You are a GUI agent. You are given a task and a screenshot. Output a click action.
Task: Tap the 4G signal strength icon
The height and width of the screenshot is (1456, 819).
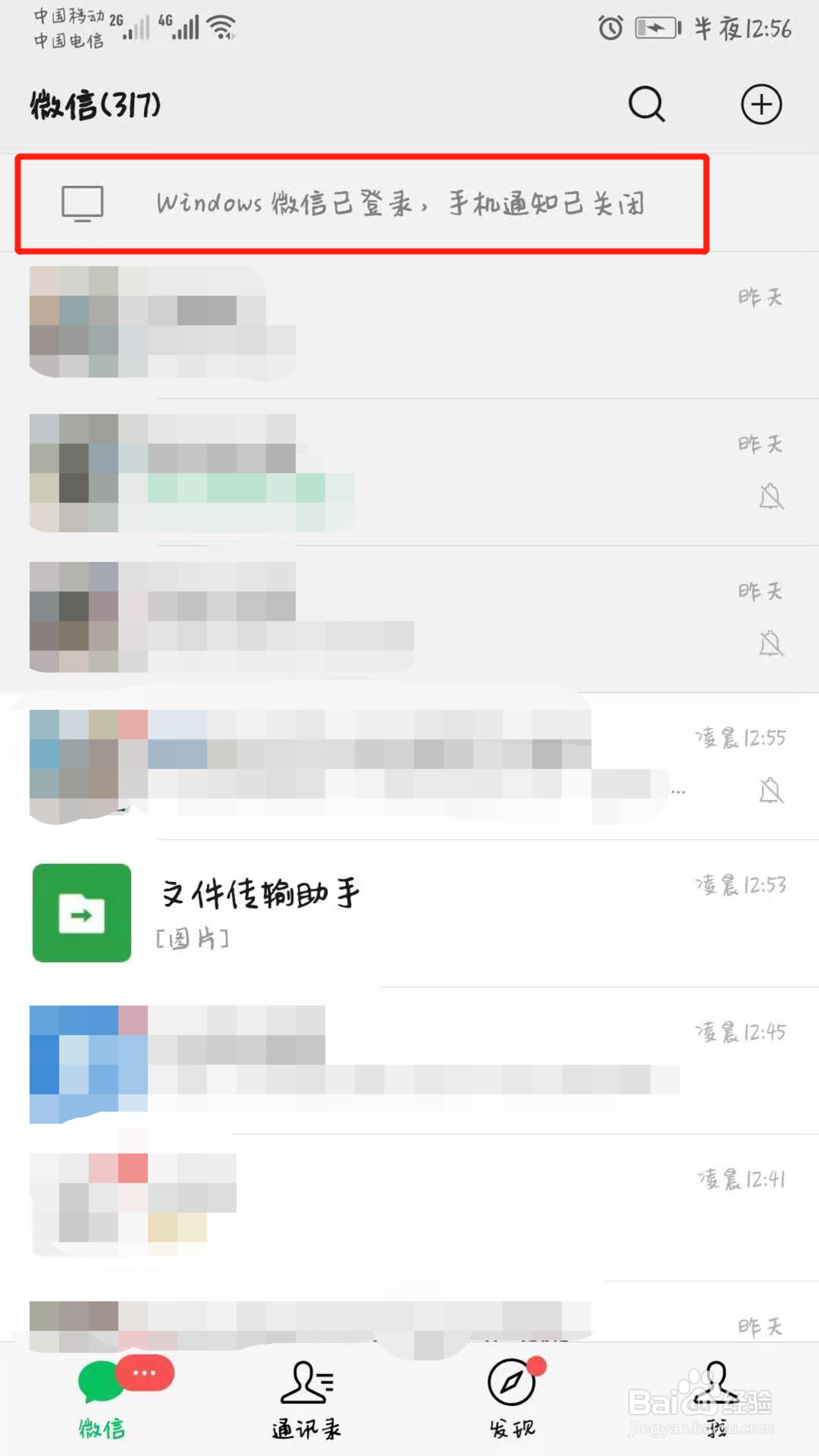coord(184,27)
